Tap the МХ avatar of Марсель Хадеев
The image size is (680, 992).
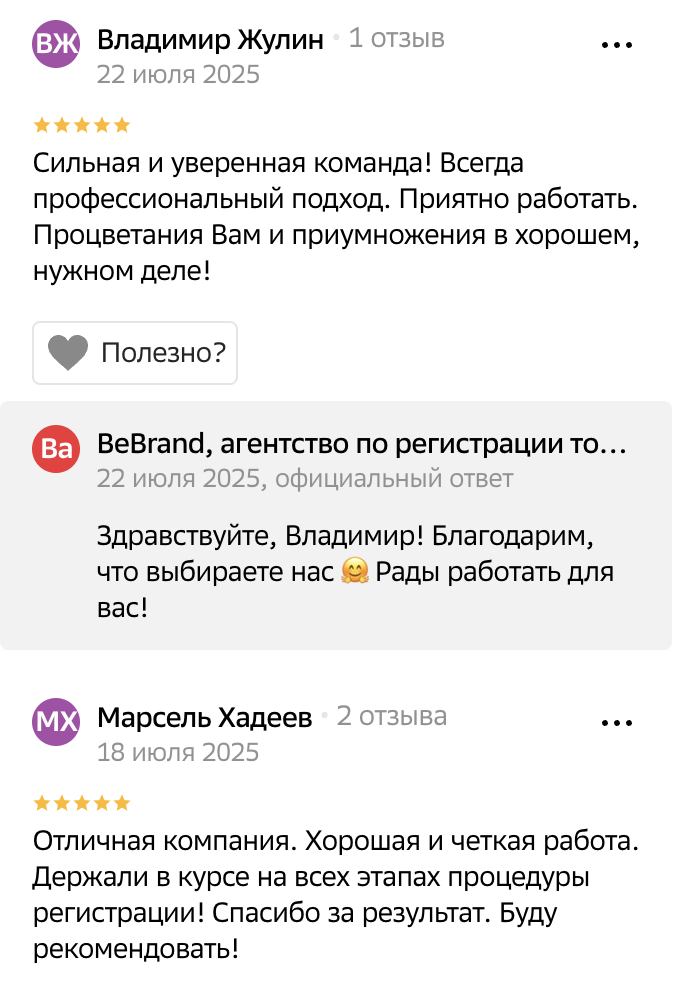57,720
